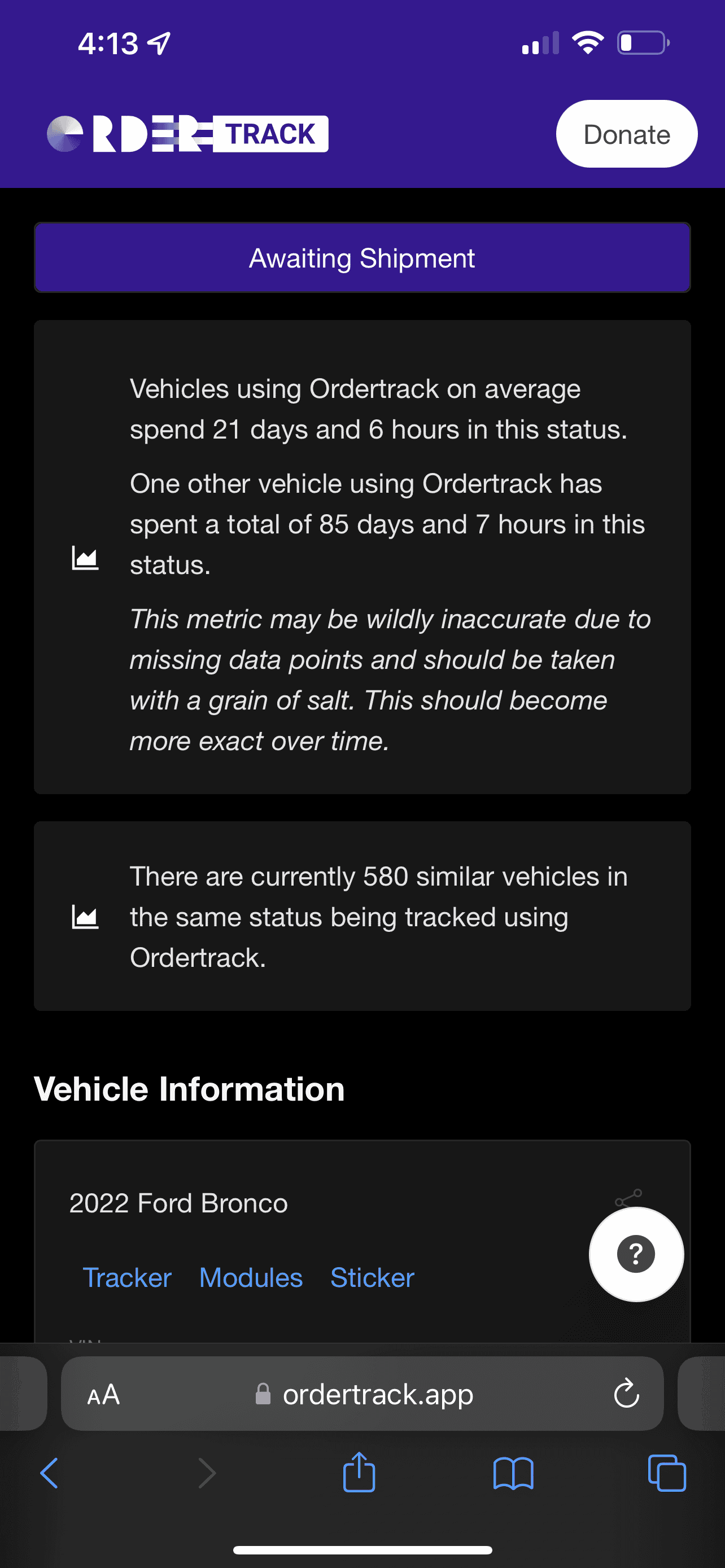This screenshot has height=1568, width=725.
Task: Open the AA reader options in Safari
Action: pos(103,1394)
